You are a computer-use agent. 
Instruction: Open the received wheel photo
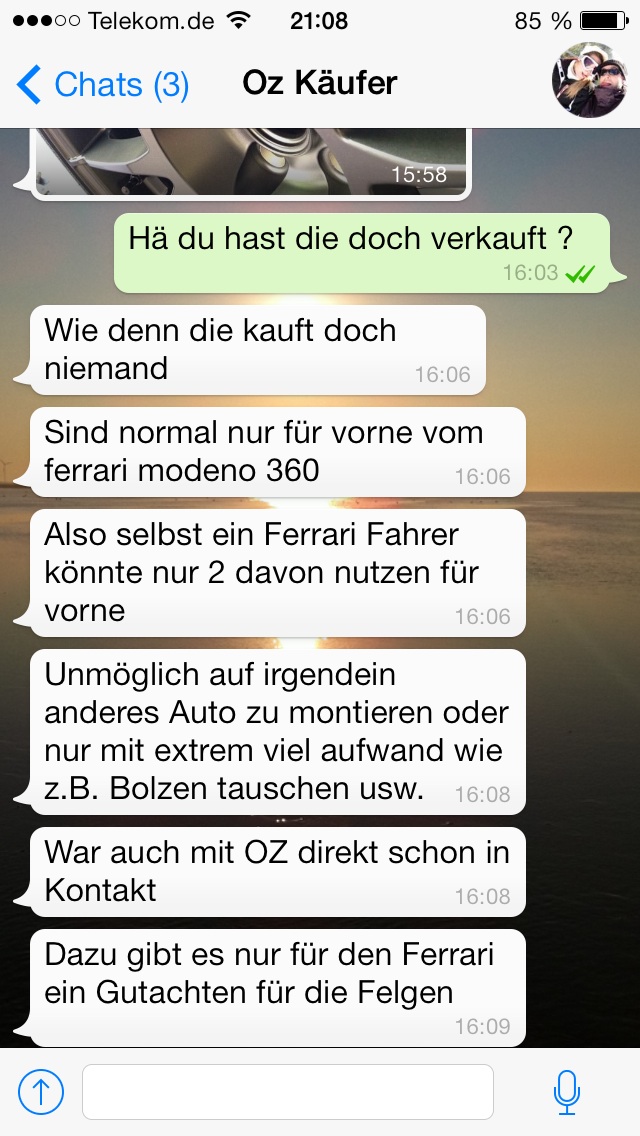click(251, 162)
